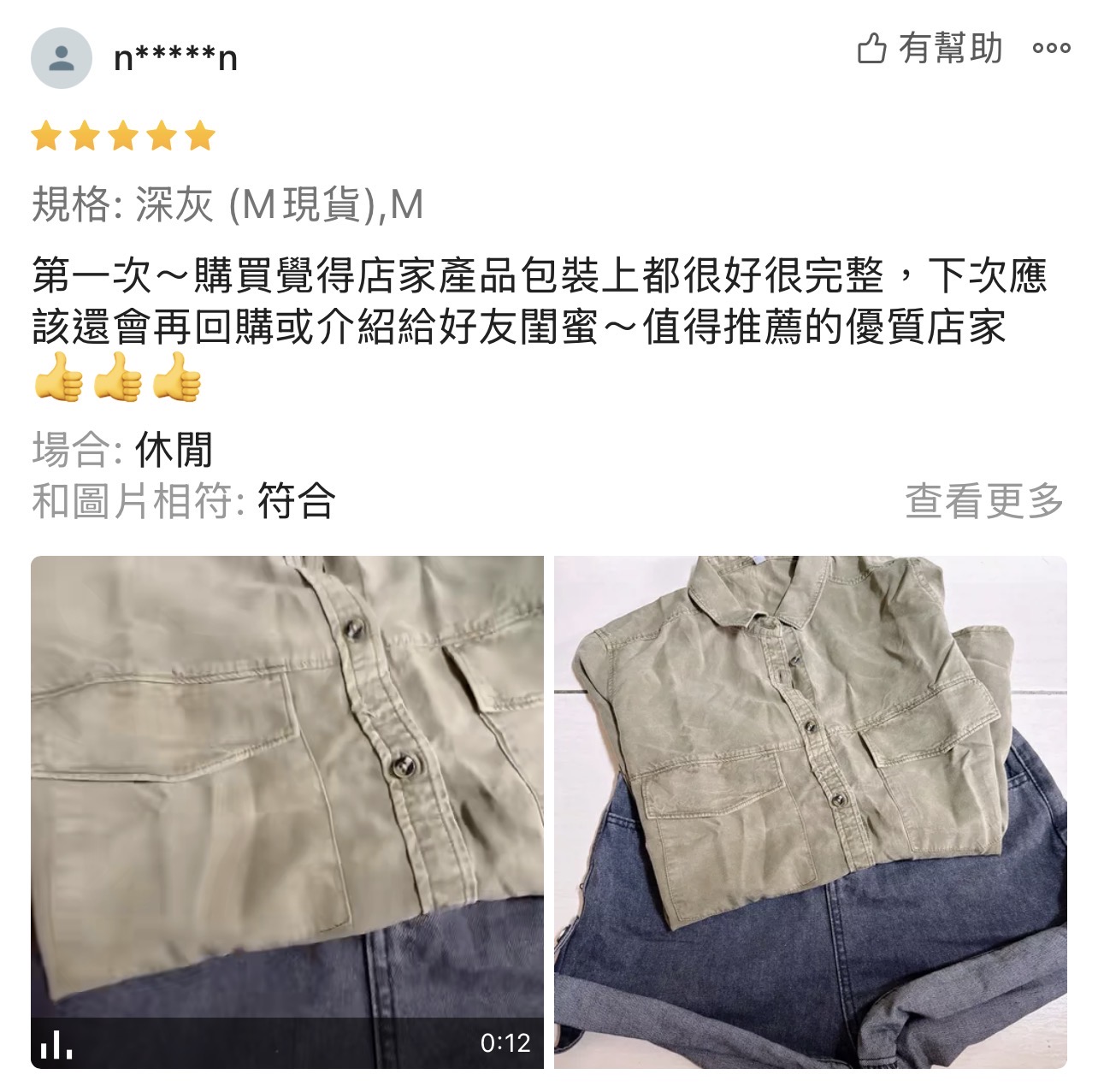Open the three-dot overflow menu
The width and height of the screenshot is (1098, 1092).
click(1051, 49)
